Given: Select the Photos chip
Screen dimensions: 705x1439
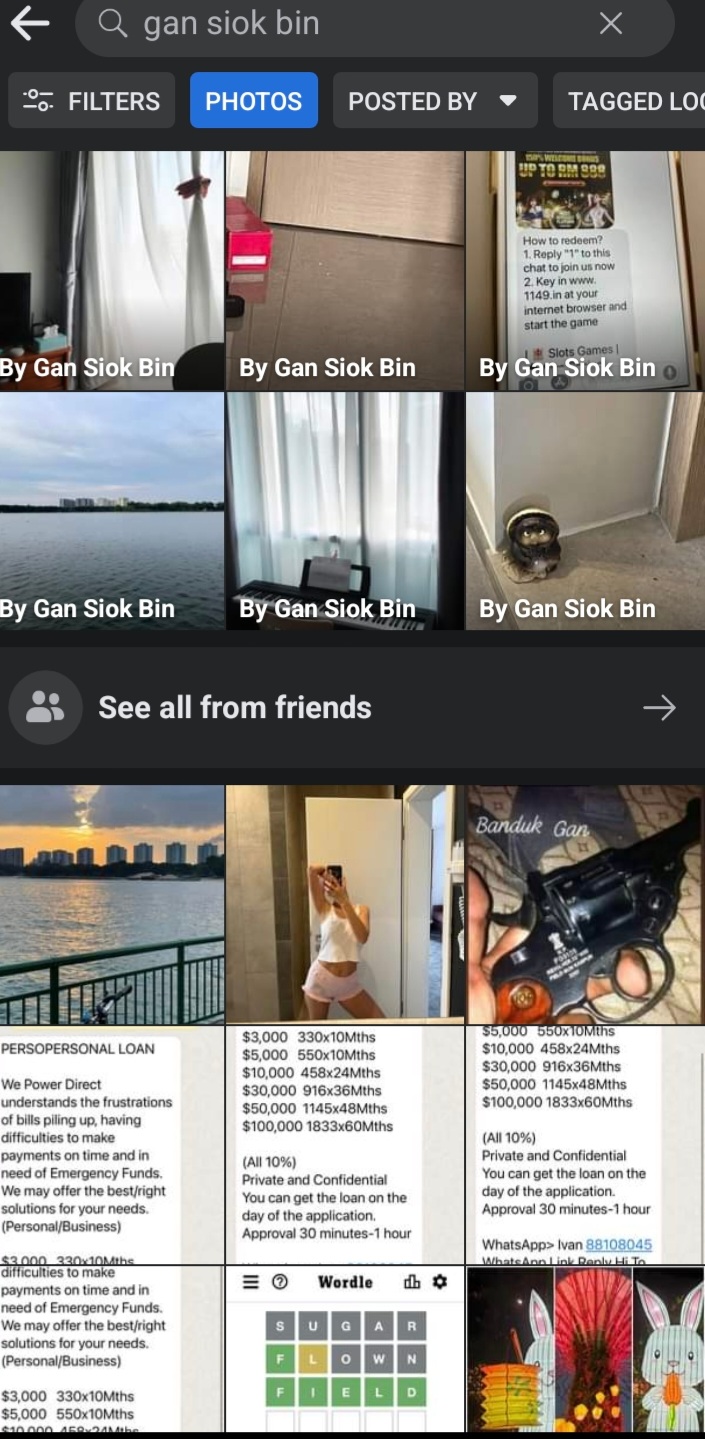Looking at the screenshot, I should [253, 101].
